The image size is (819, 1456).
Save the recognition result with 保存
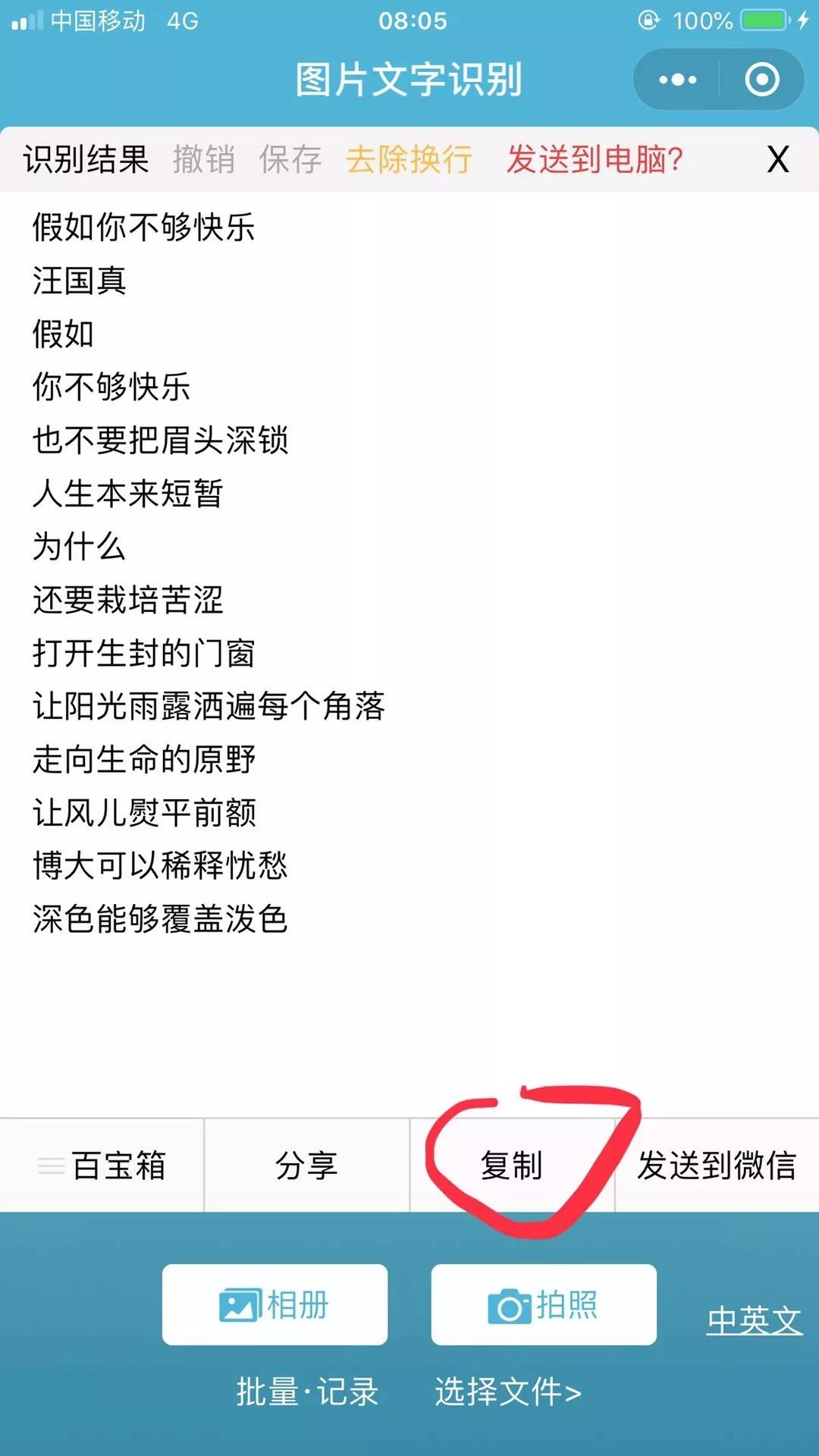[x=290, y=159]
